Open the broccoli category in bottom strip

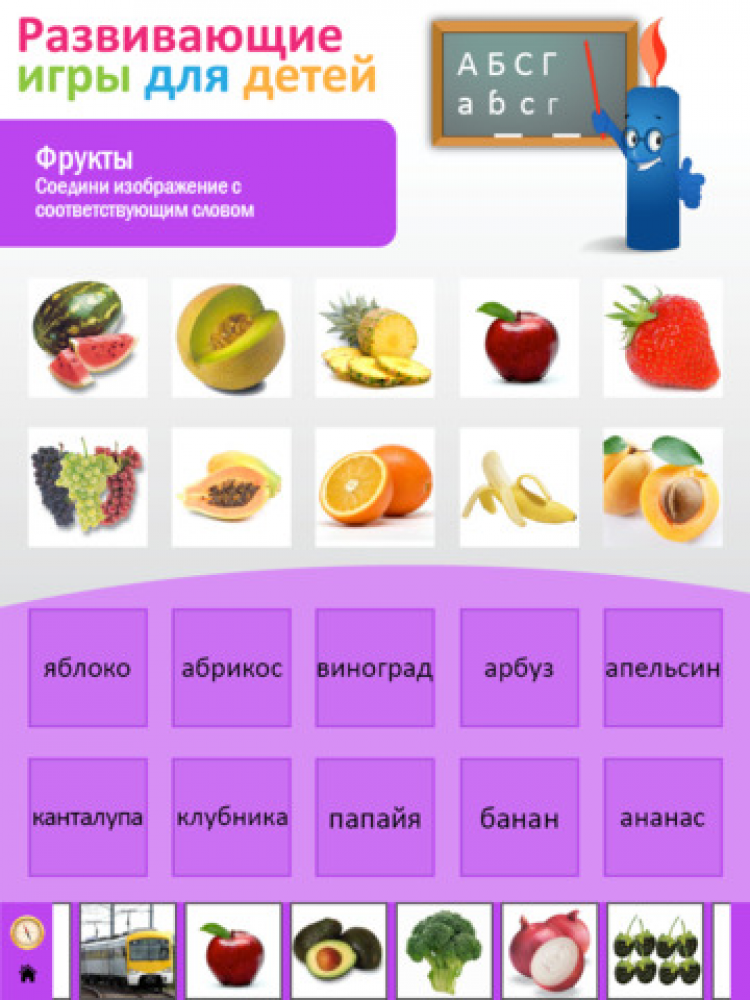[444, 950]
